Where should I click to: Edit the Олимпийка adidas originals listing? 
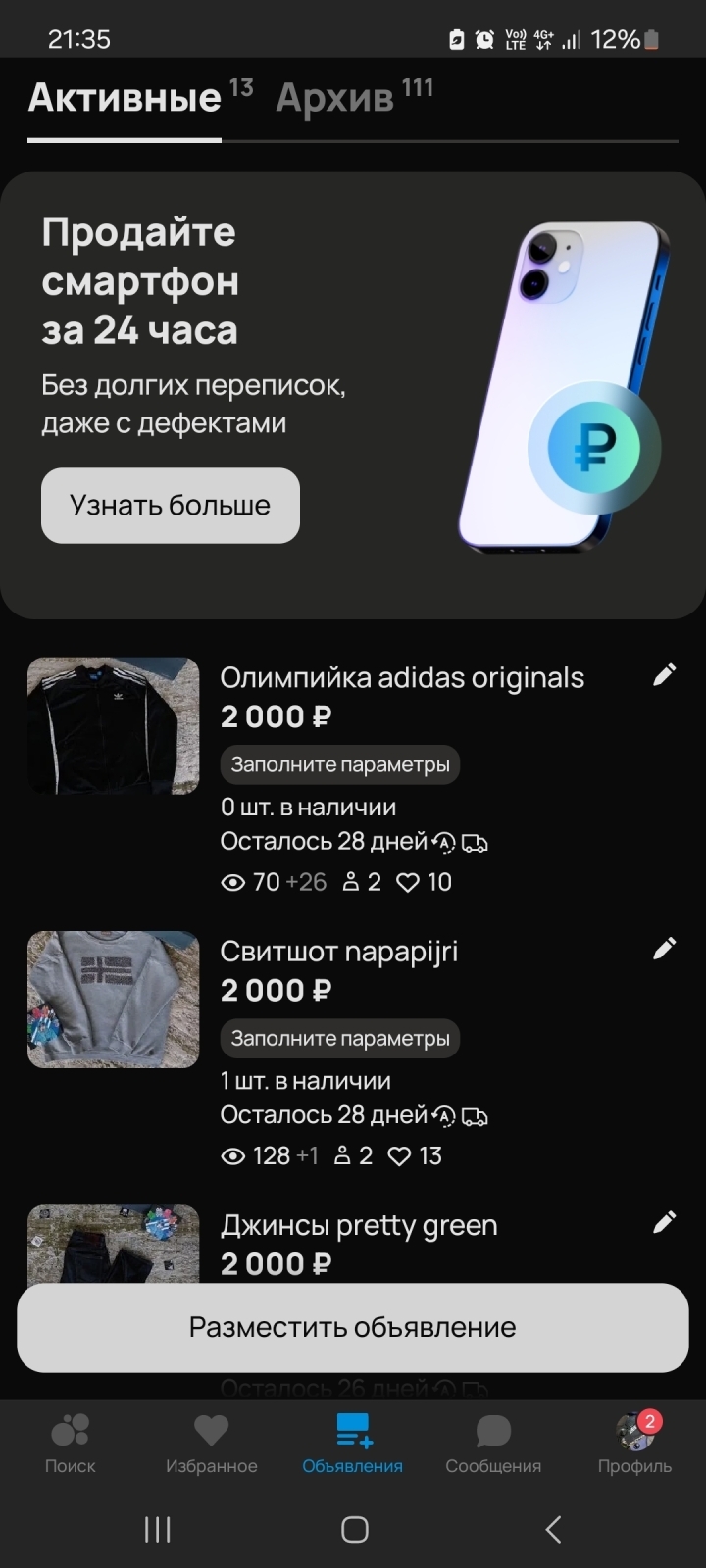coord(664,675)
